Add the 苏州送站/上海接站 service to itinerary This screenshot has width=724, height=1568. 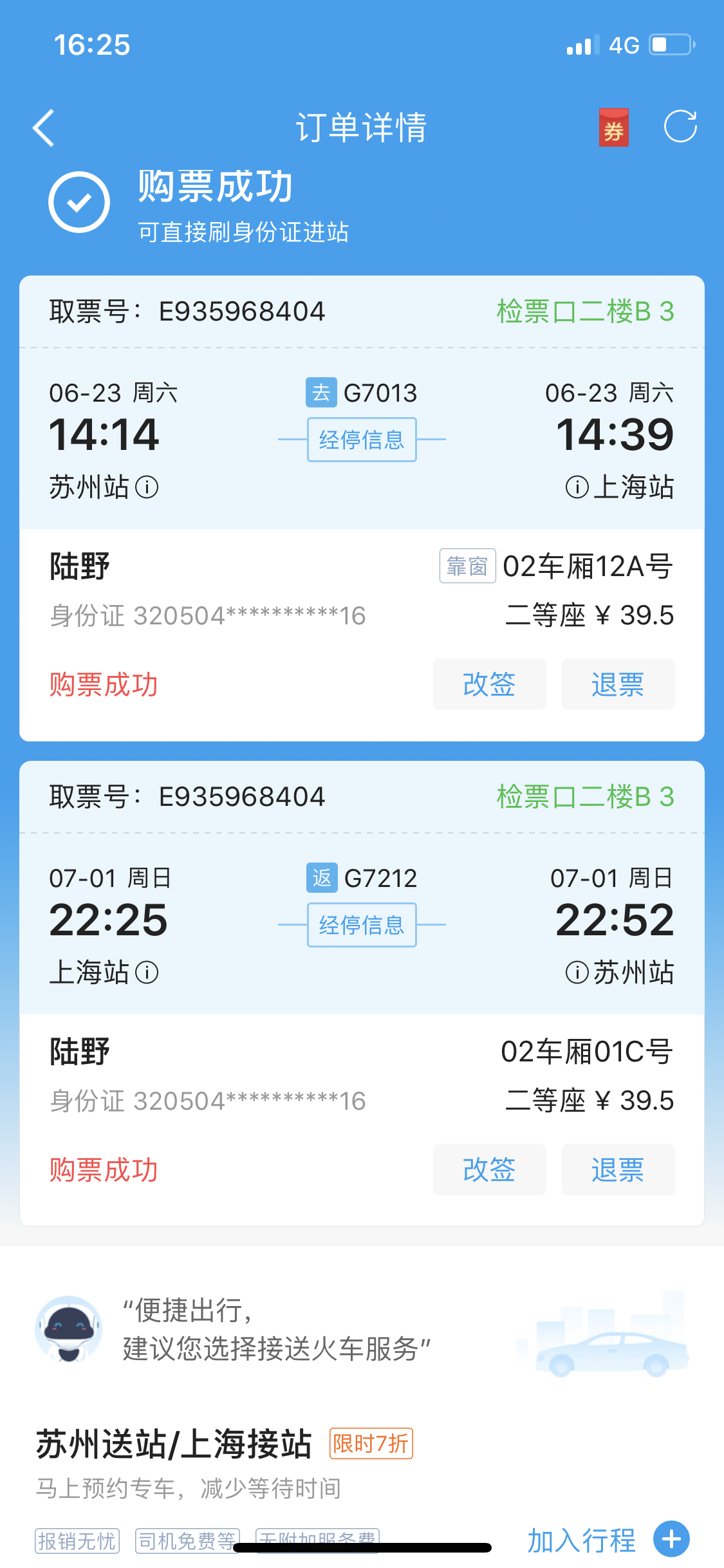[x=671, y=1540]
